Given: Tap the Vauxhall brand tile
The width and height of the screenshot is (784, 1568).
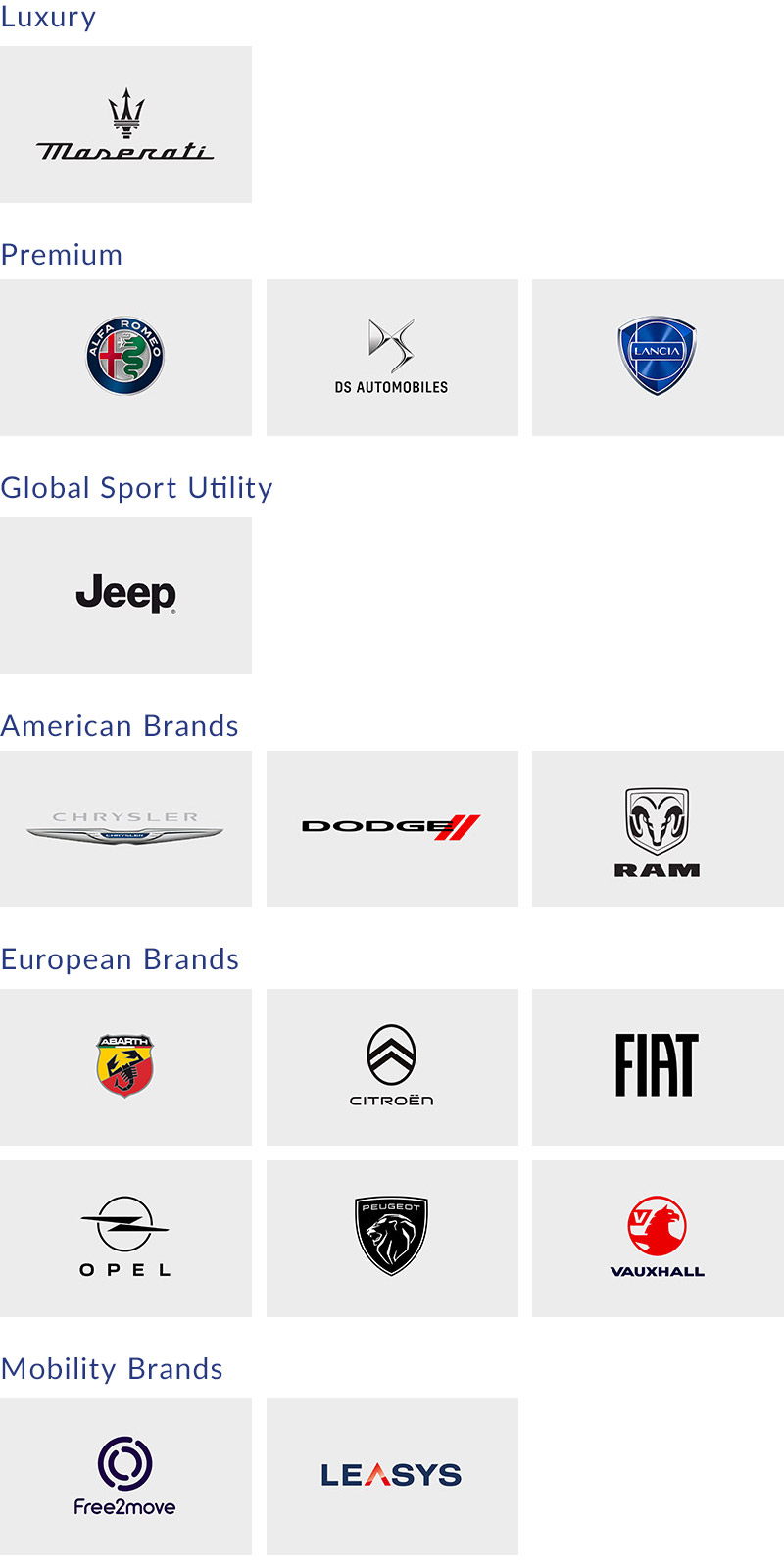Looking at the screenshot, I should click(658, 1238).
